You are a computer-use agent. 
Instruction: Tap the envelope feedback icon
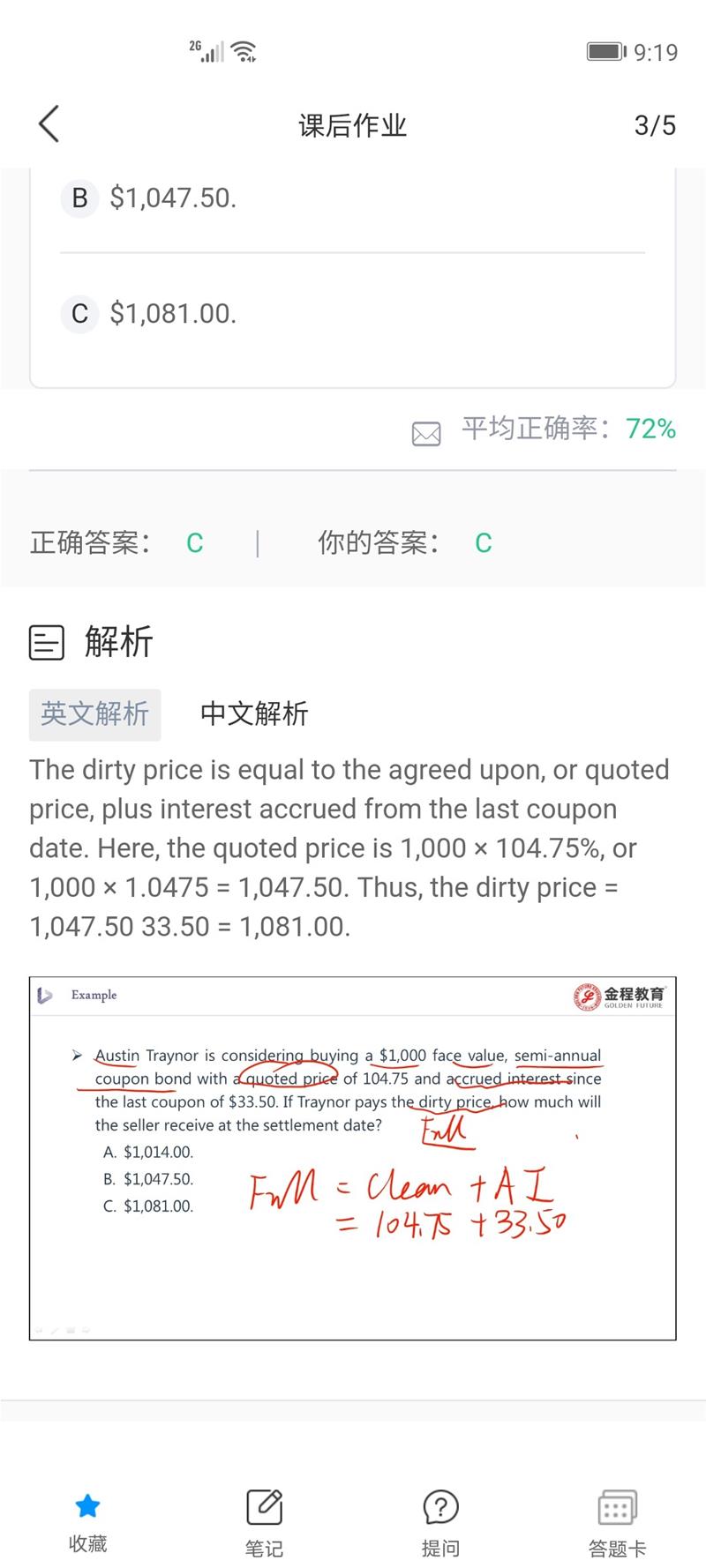(x=426, y=433)
